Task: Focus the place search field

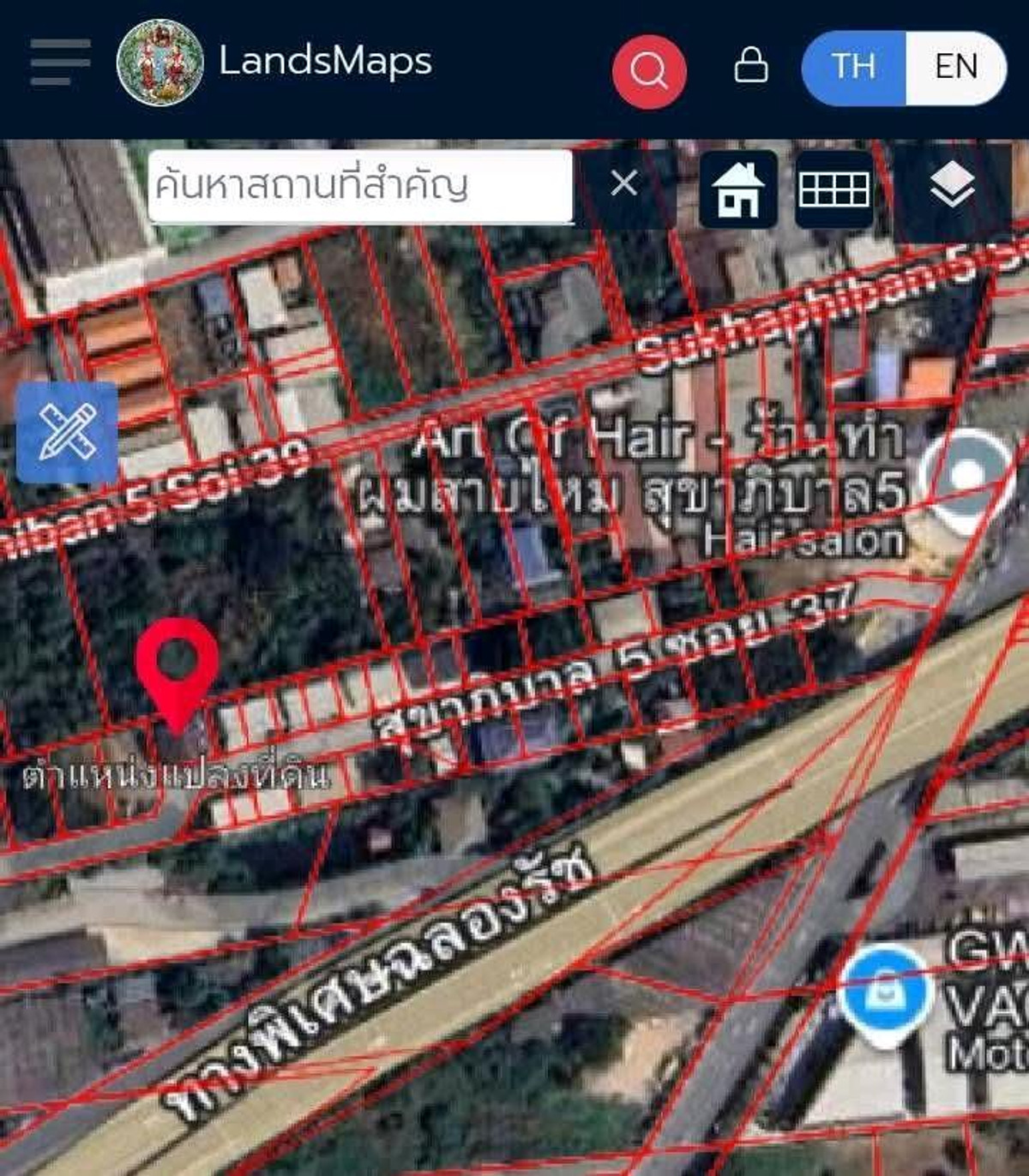Action: click(360, 186)
